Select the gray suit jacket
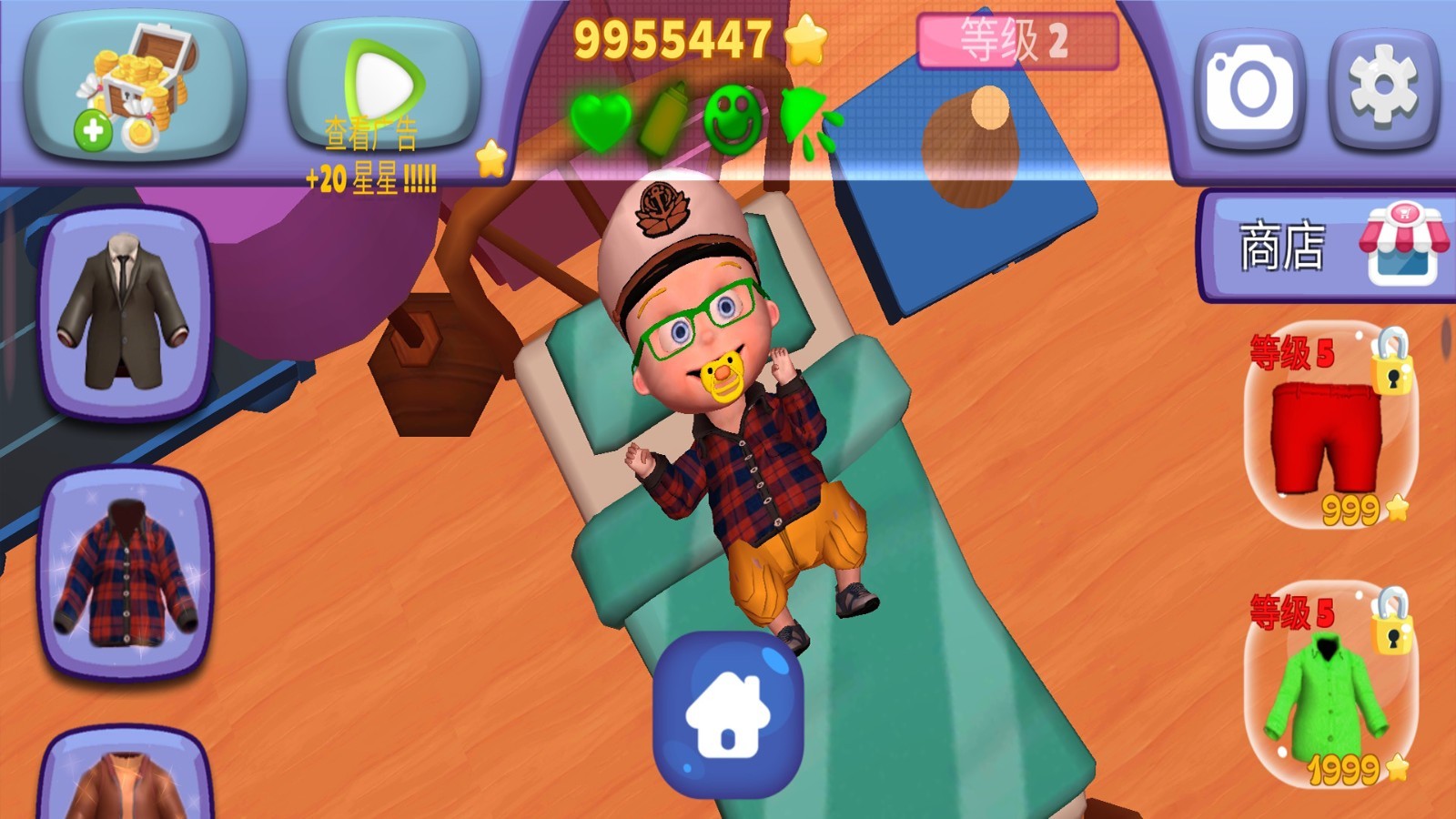The width and height of the screenshot is (1456, 819). [125, 312]
